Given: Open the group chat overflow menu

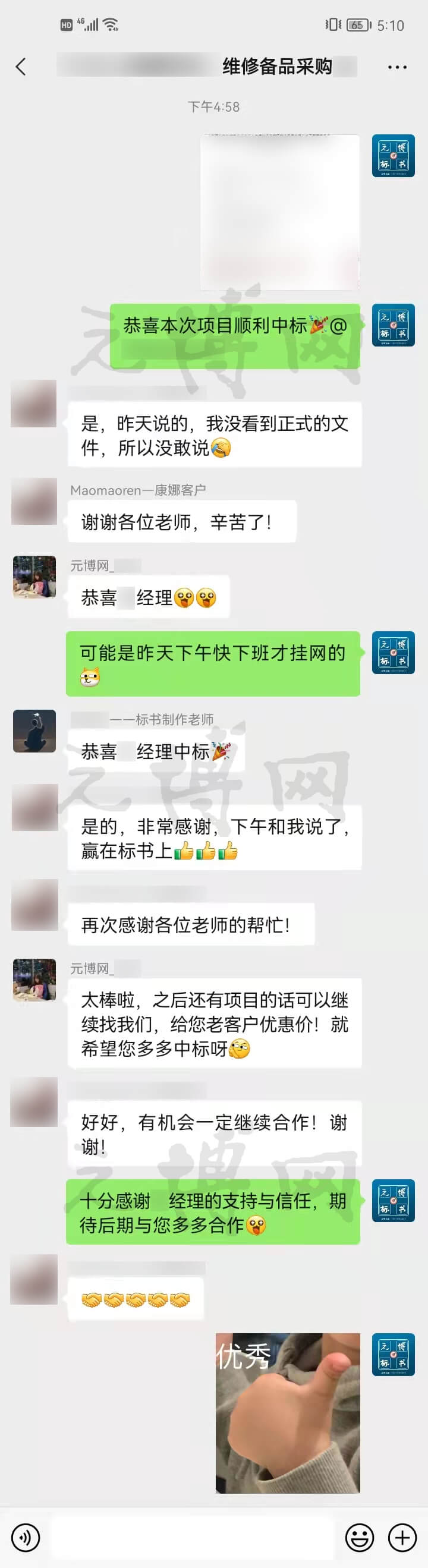Looking at the screenshot, I should coord(397,67).
